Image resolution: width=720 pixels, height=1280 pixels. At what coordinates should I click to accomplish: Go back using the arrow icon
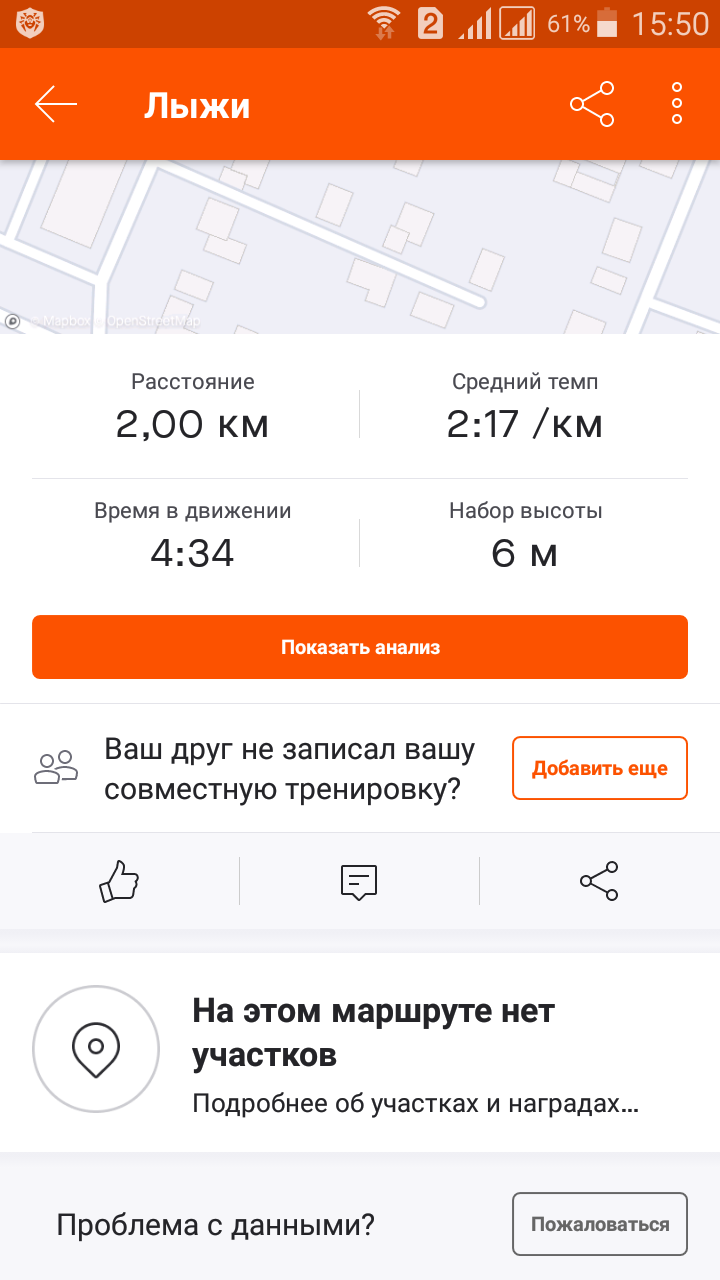coord(56,104)
